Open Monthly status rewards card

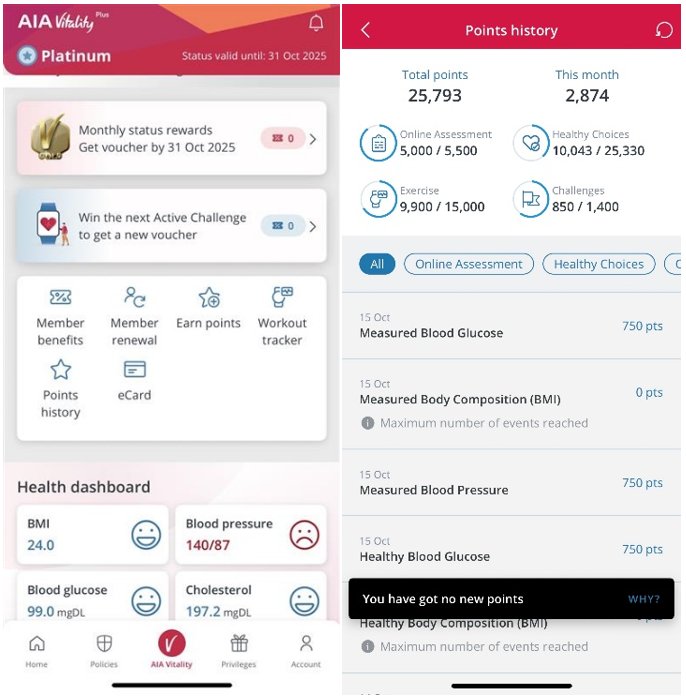click(171, 139)
